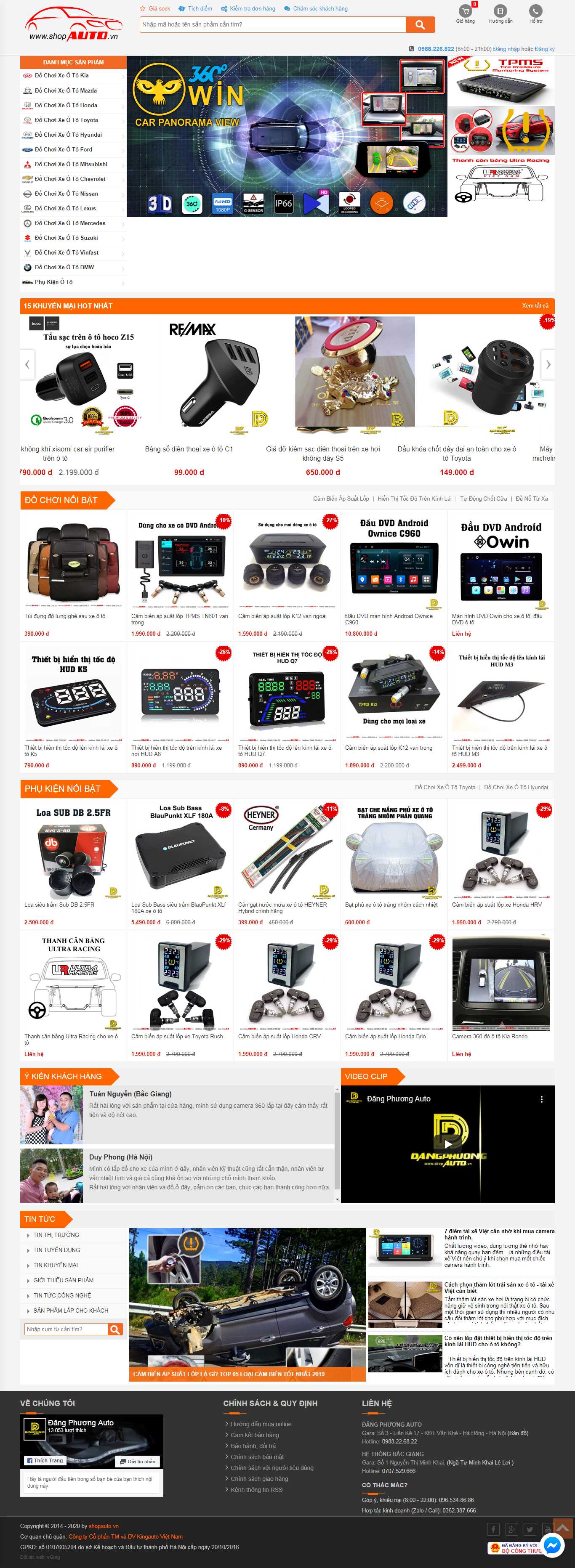
Task: Tap the product search input field
Action: 272,24
